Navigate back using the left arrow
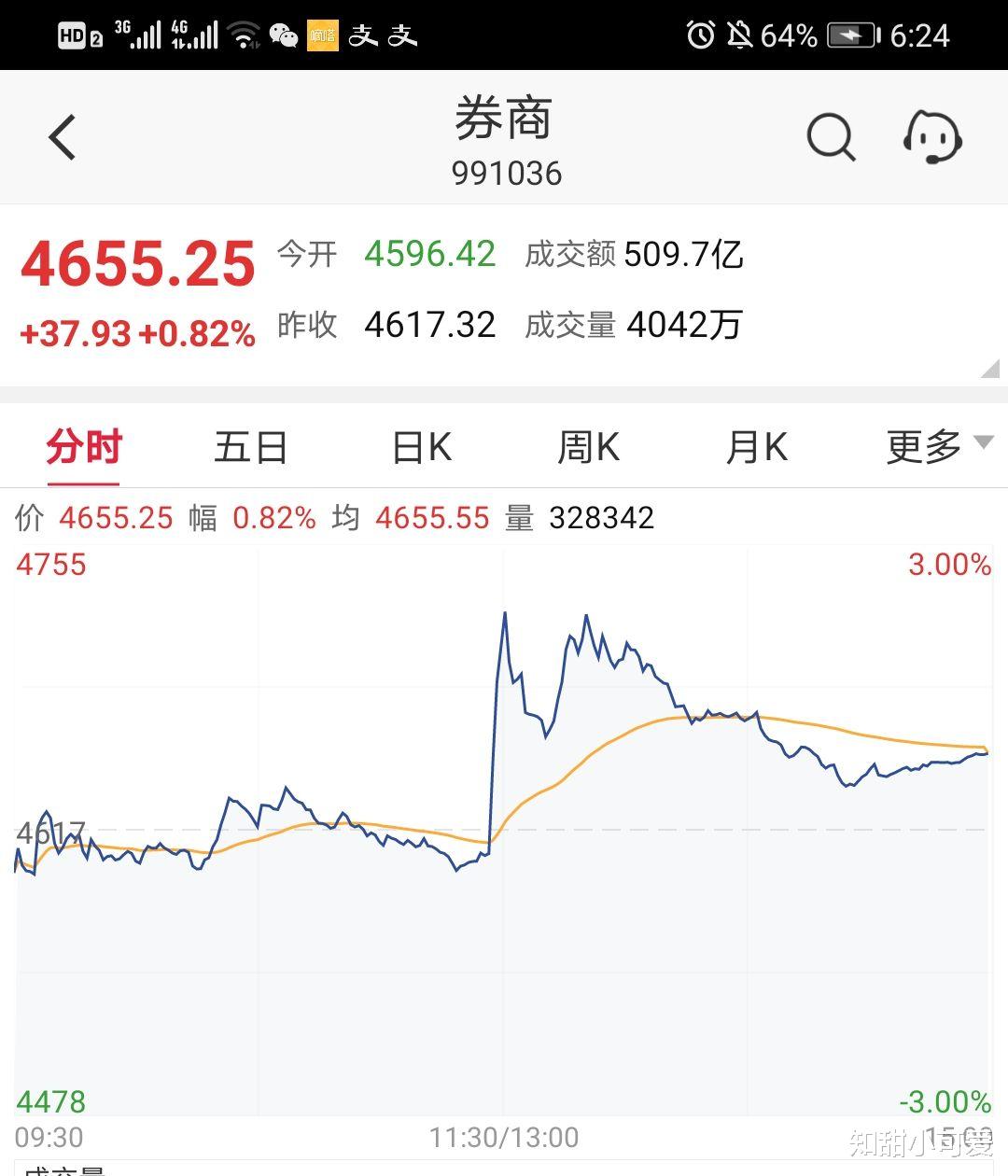The width and height of the screenshot is (1008, 1176). pos(62,136)
